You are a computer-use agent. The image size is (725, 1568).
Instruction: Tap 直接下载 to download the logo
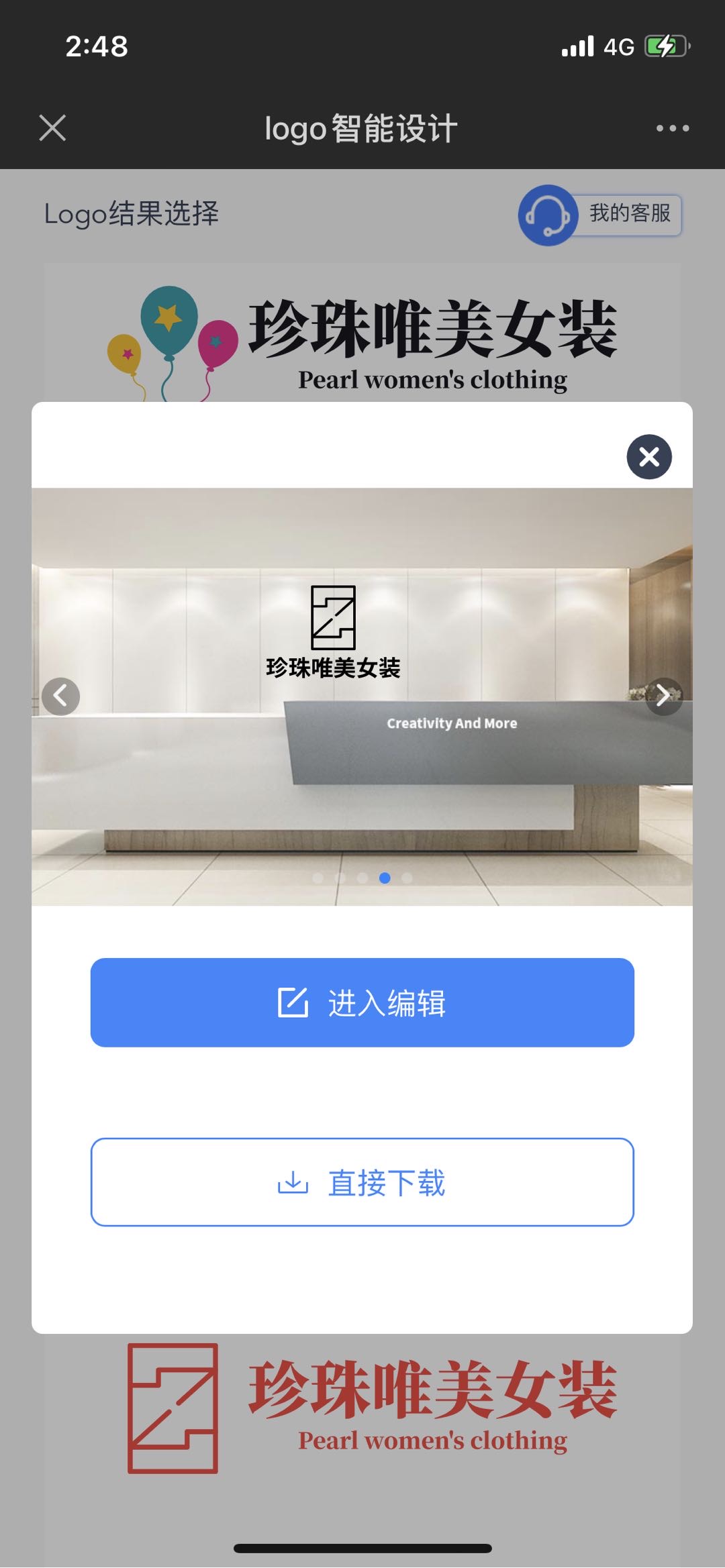[x=362, y=1182]
